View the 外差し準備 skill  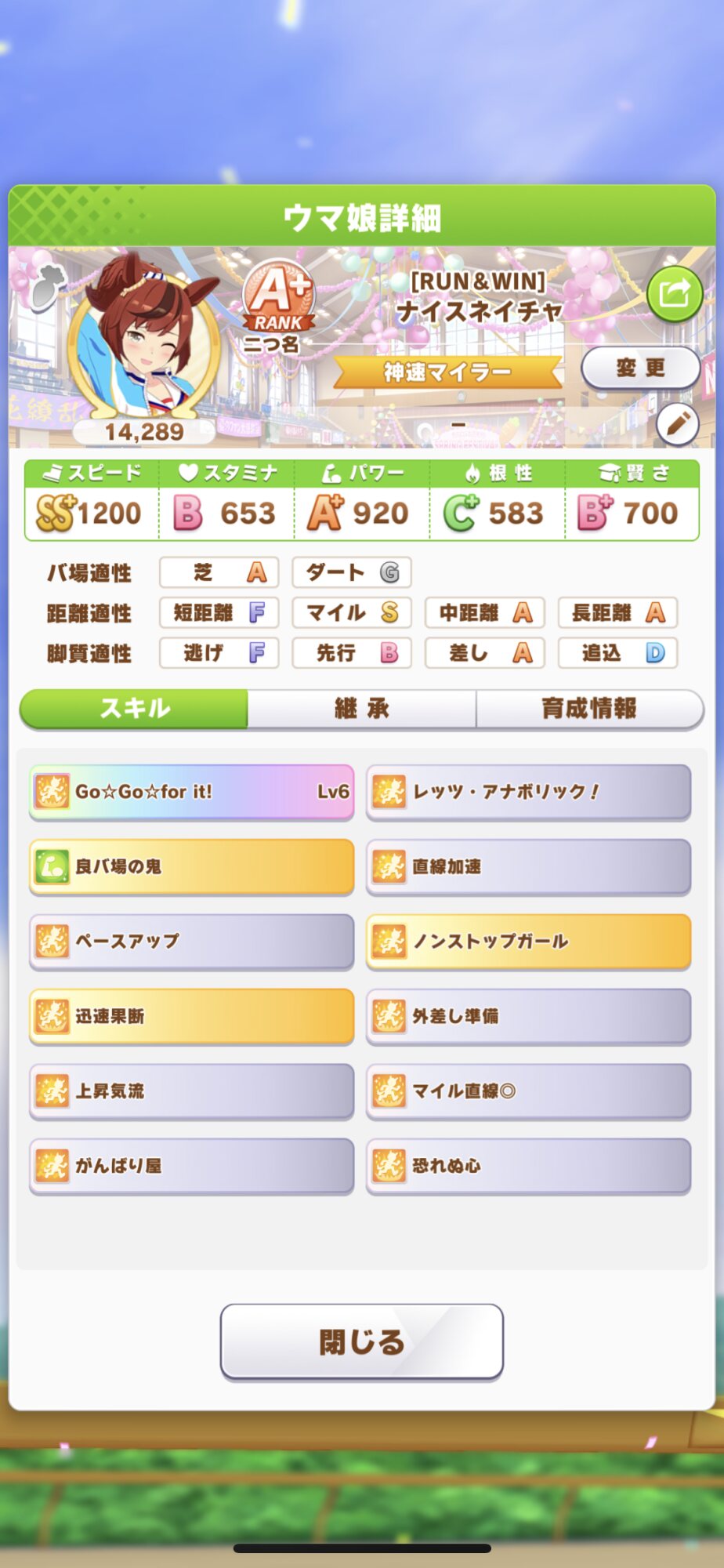pyautogui.click(x=528, y=1016)
